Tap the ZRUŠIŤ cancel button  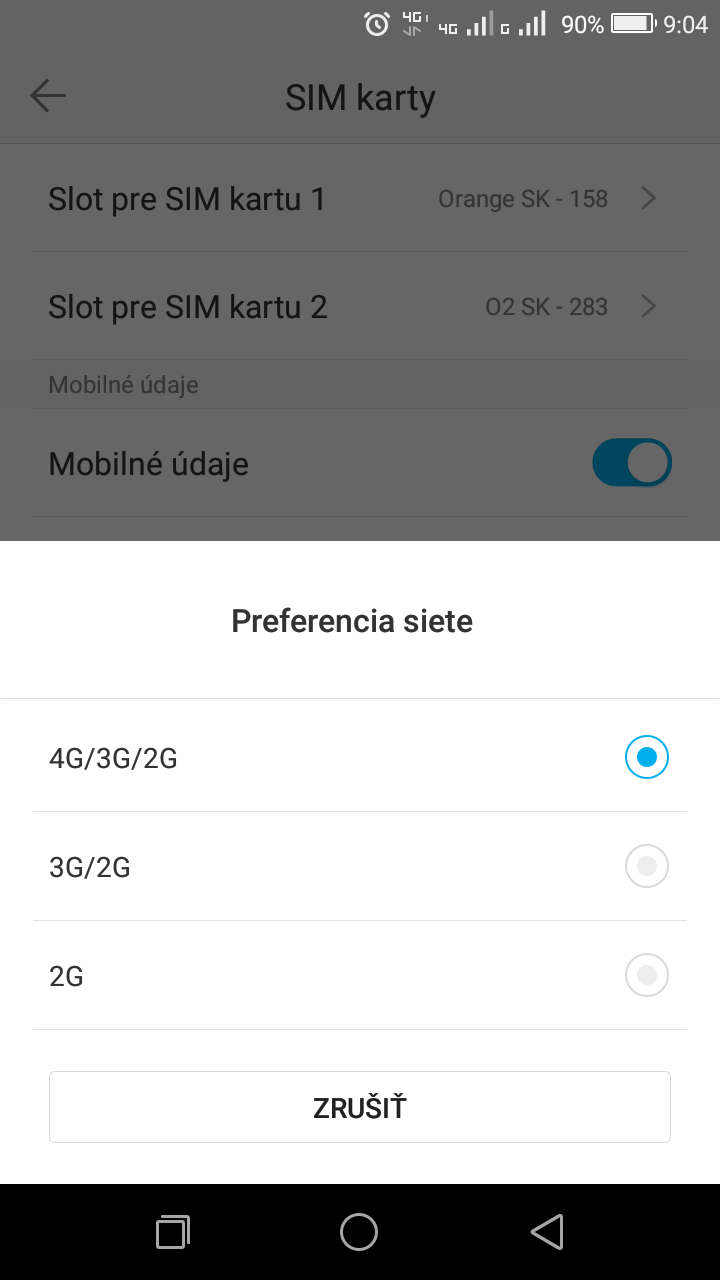pos(359,1107)
